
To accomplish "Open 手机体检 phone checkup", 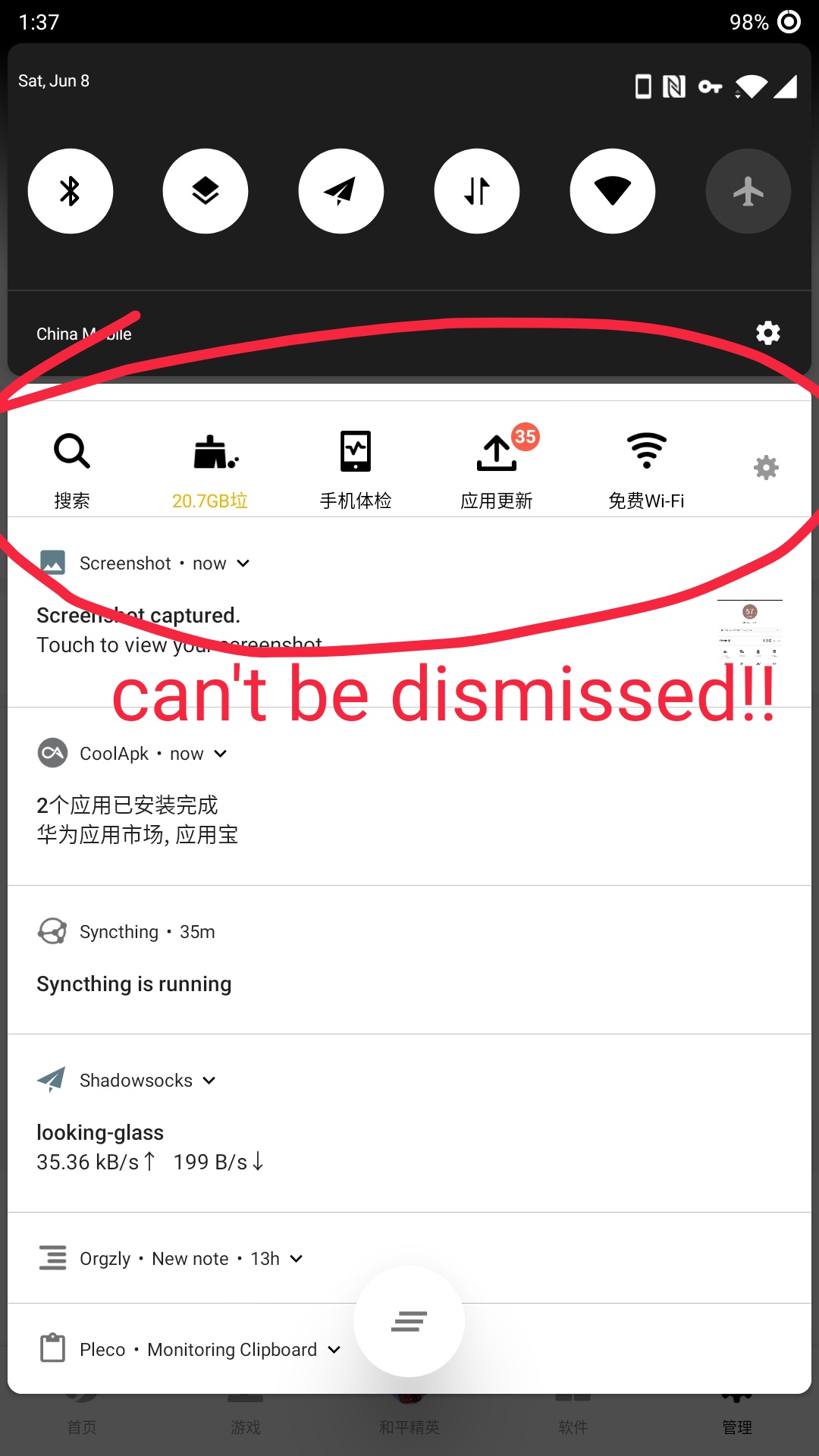I will click(x=356, y=470).
